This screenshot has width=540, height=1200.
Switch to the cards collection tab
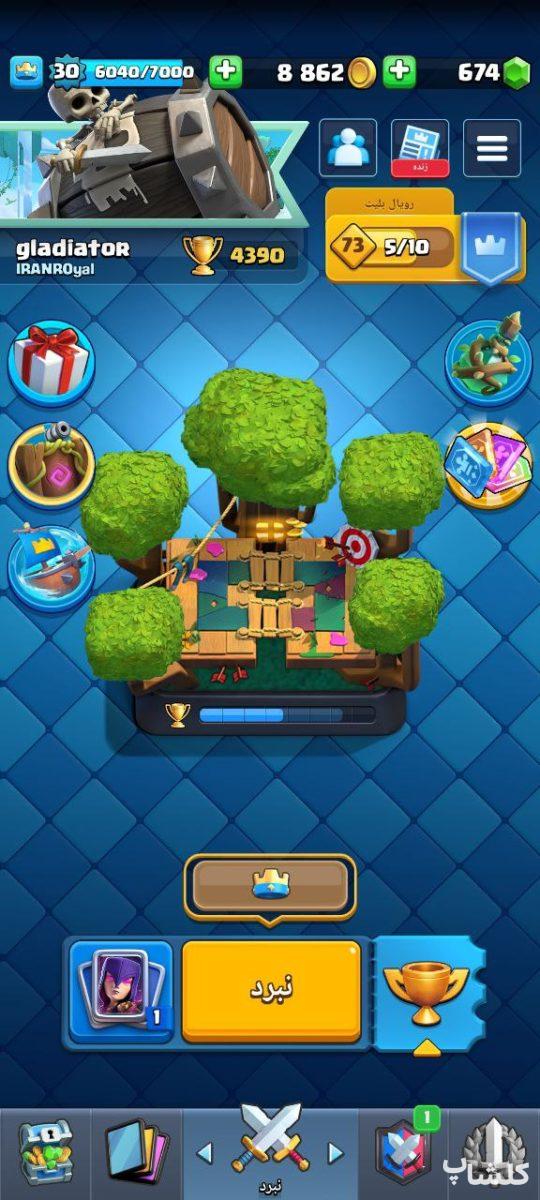137,1154
